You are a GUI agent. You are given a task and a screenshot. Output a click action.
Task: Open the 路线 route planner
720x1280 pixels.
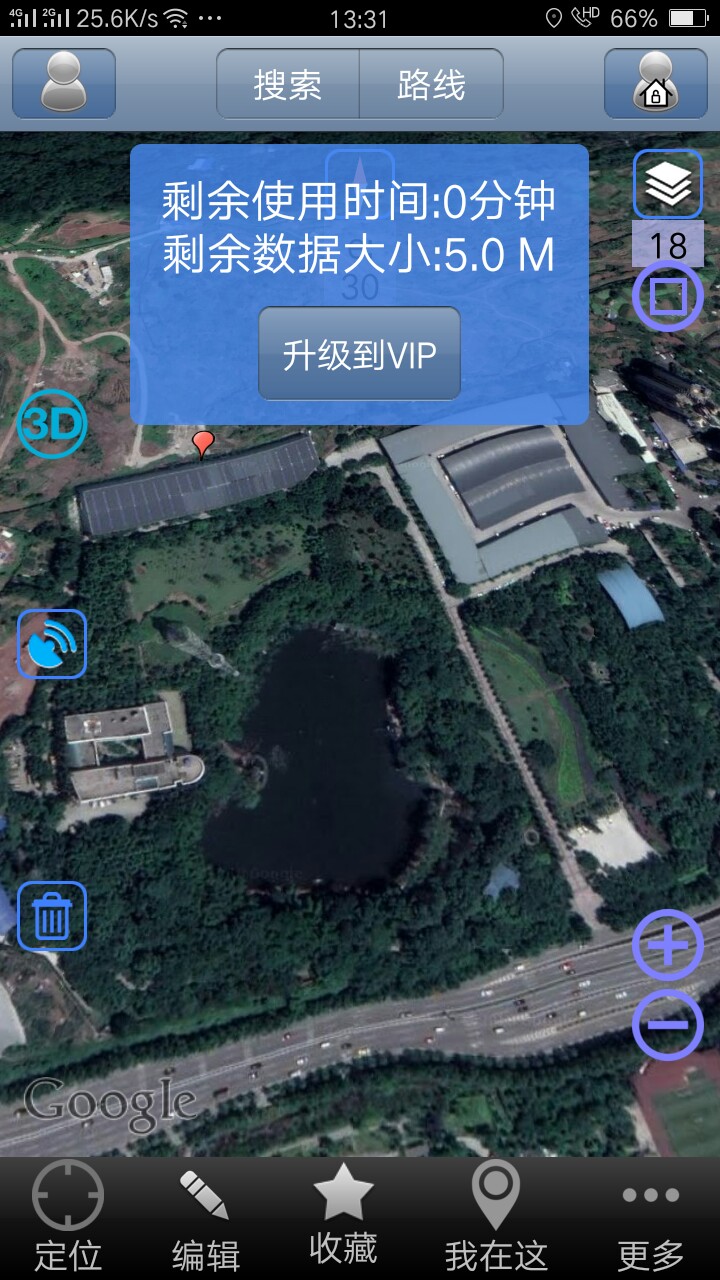[x=431, y=85]
